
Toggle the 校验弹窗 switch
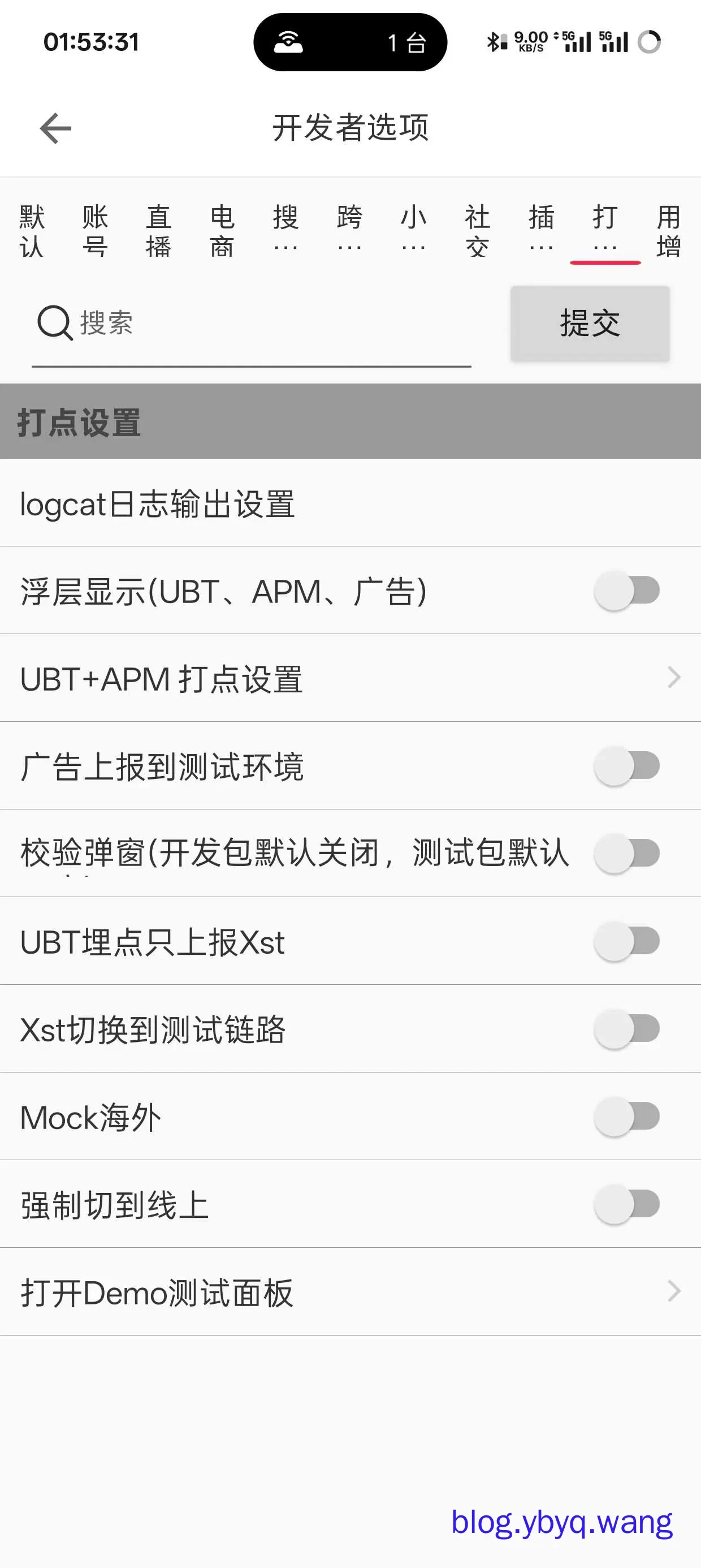[x=628, y=854]
